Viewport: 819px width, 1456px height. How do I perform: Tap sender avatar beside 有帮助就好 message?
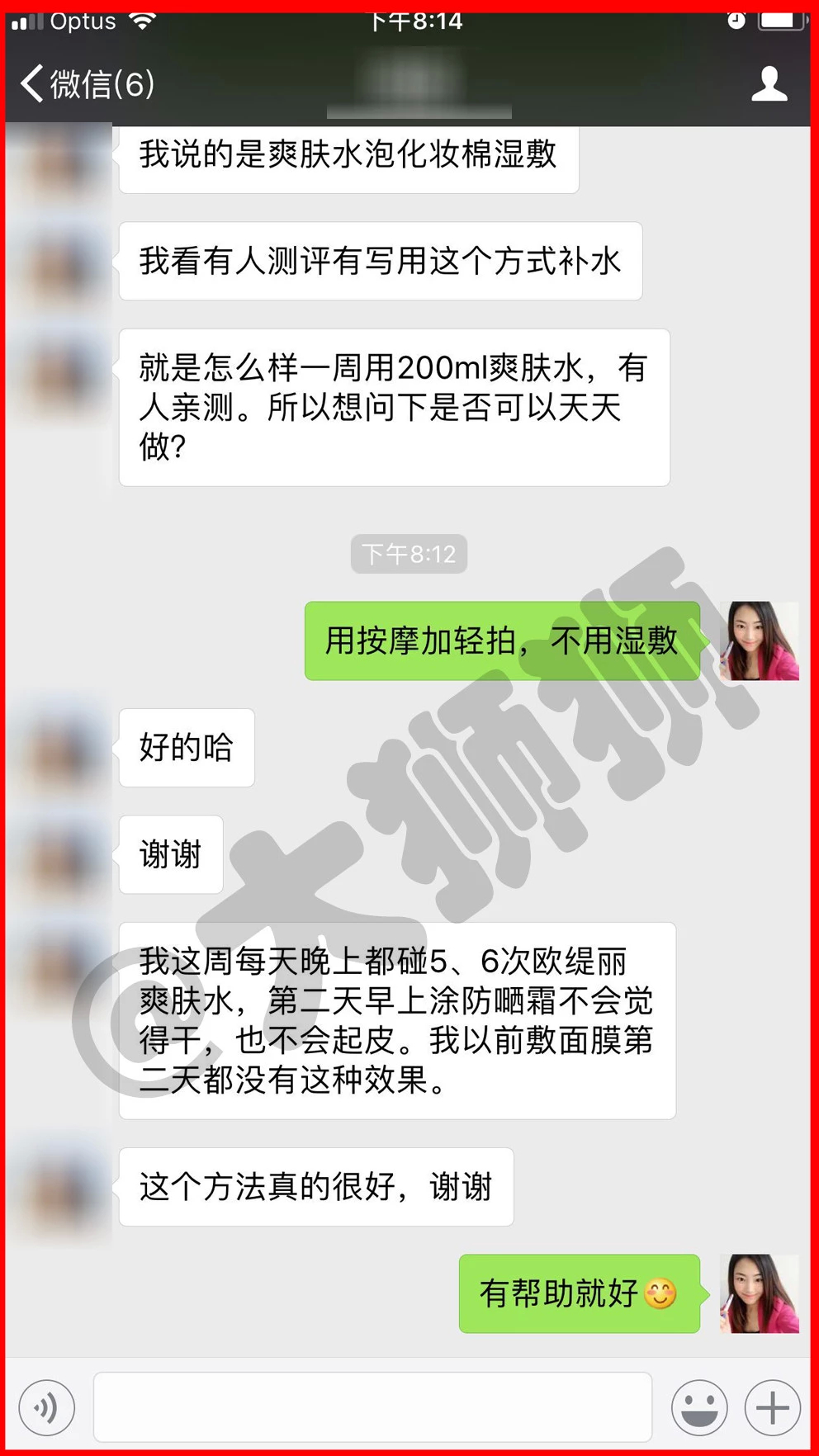(x=759, y=1293)
